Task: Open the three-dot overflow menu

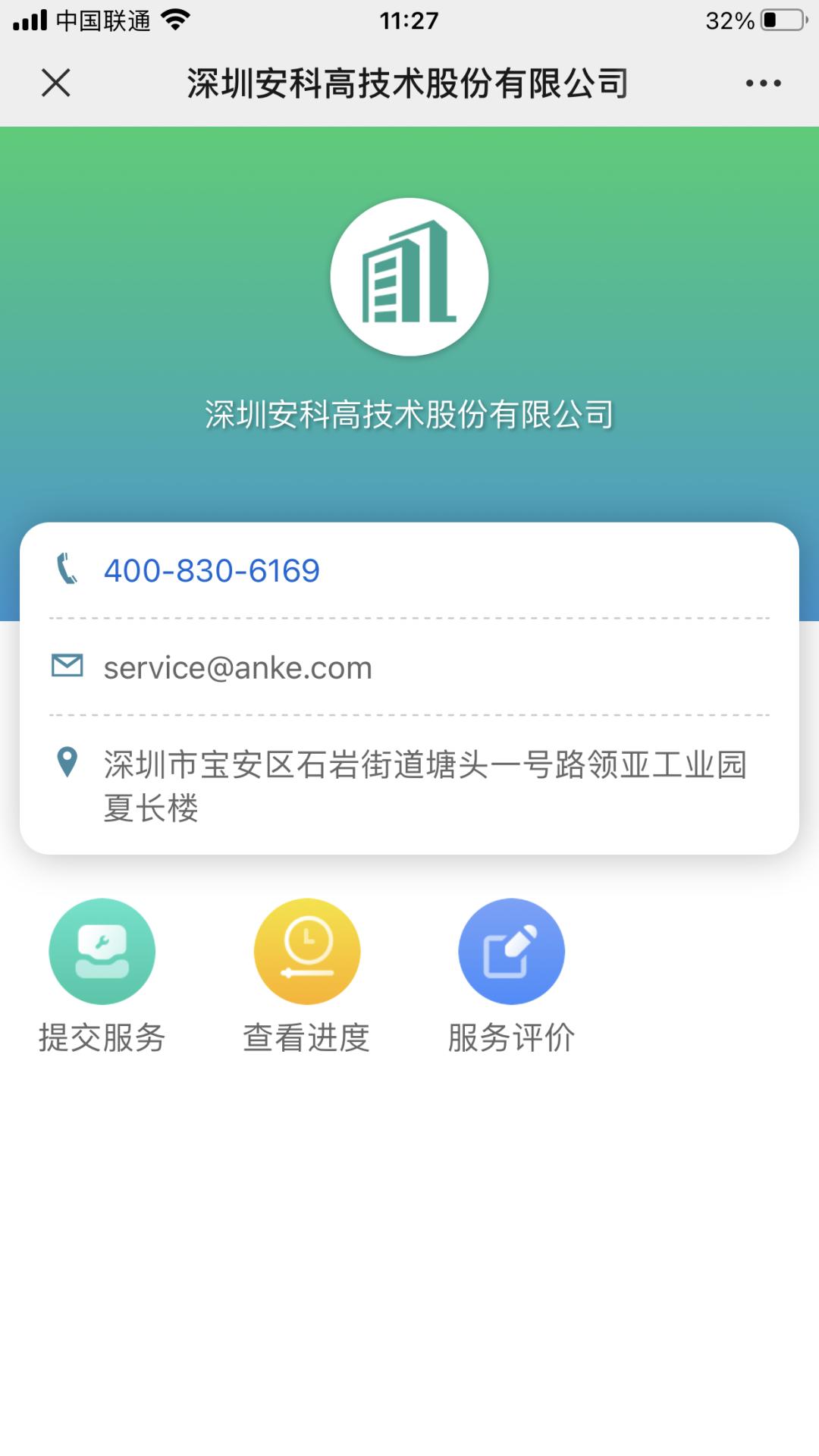Action: pyautogui.click(x=763, y=83)
